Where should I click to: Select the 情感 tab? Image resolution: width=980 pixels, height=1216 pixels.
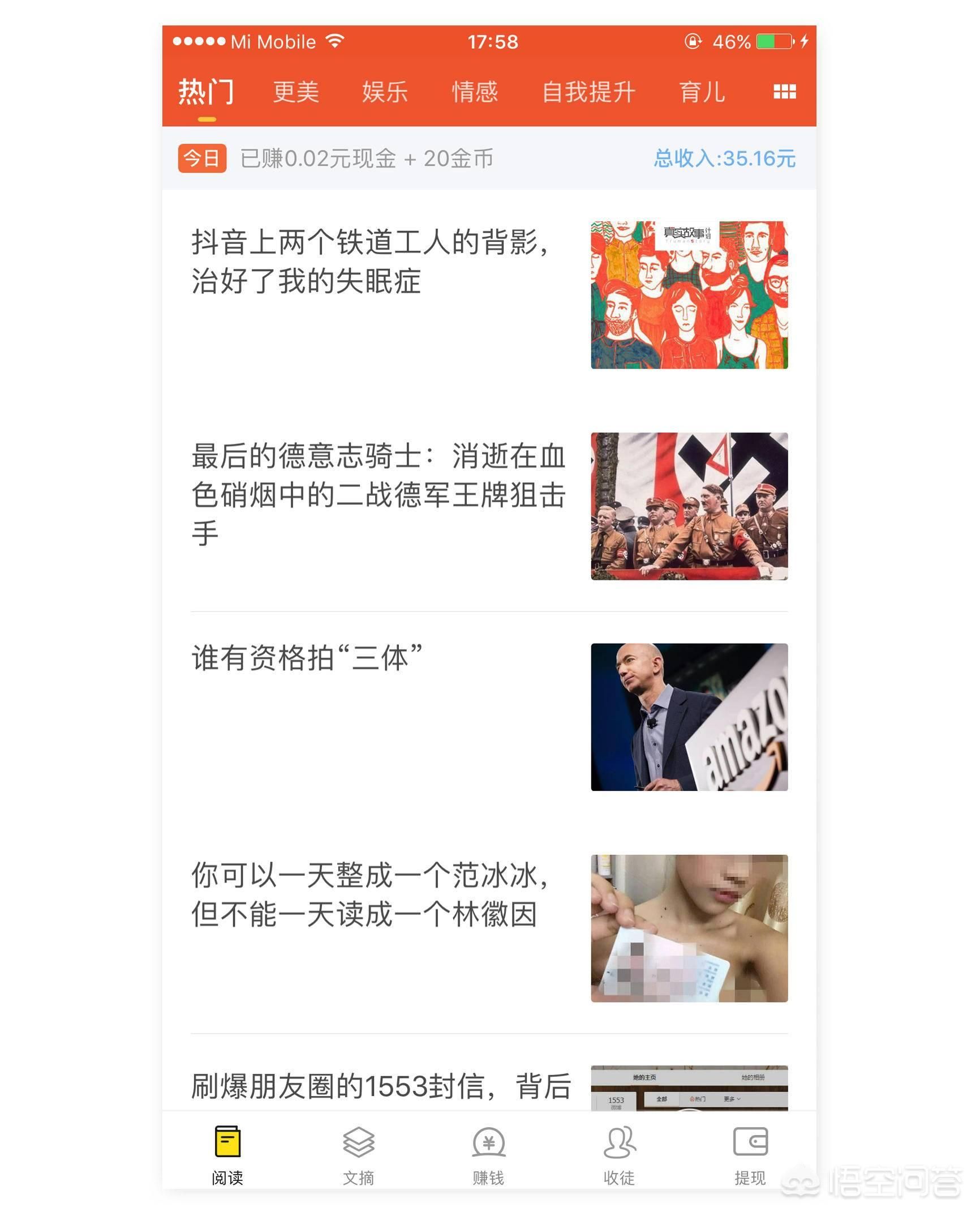[475, 92]
